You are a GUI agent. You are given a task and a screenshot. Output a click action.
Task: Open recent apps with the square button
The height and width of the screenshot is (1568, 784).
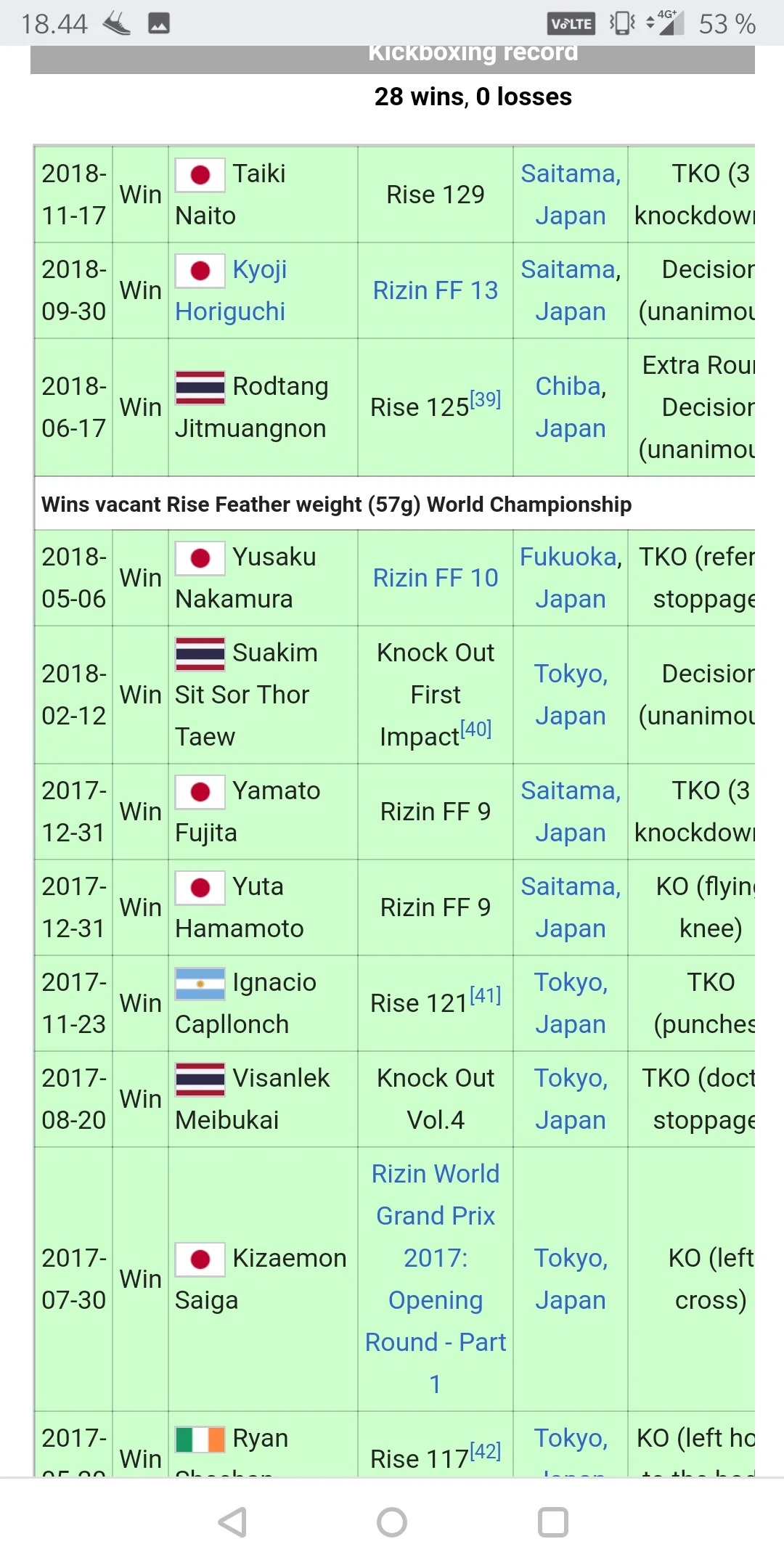click(x=552, y=1522)
